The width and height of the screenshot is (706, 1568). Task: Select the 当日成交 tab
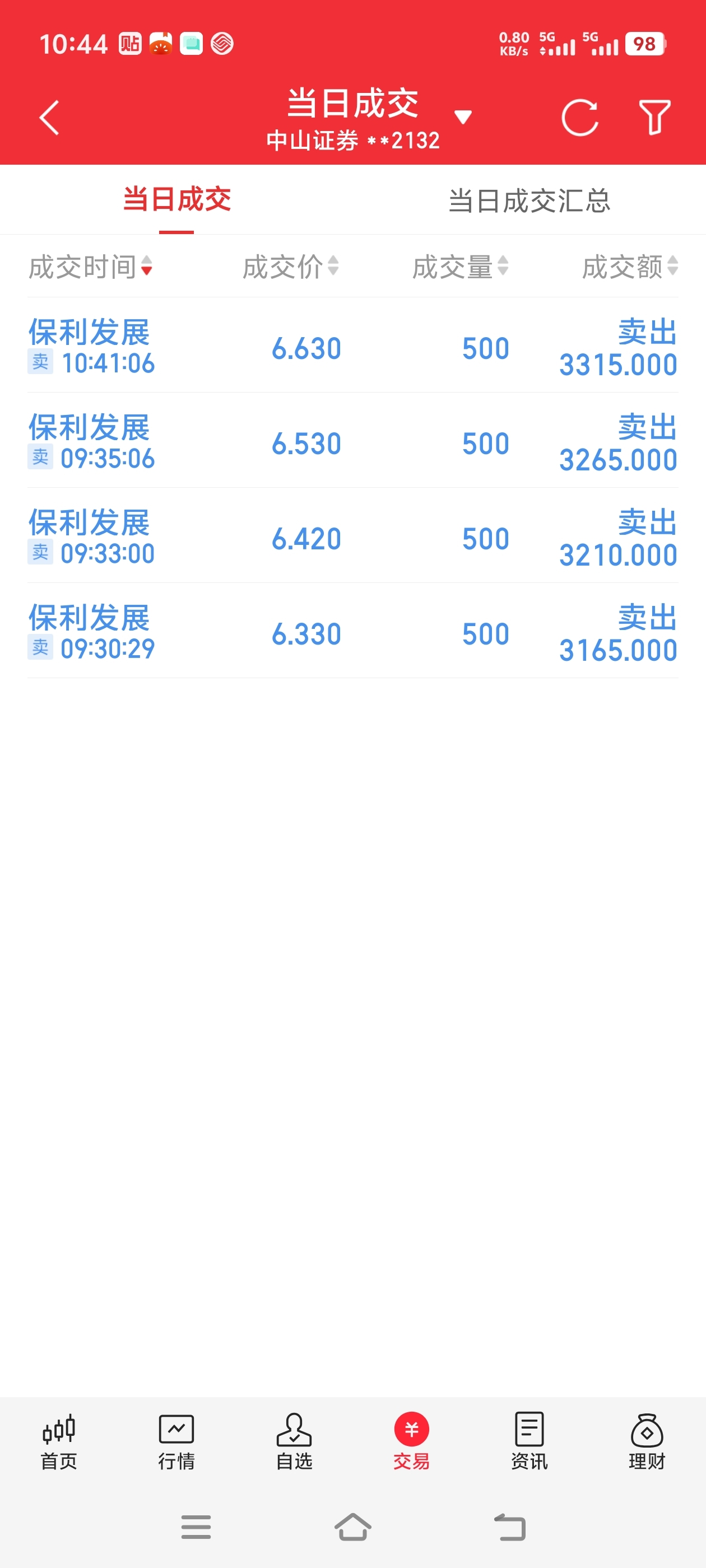click(x=176, y=200)
